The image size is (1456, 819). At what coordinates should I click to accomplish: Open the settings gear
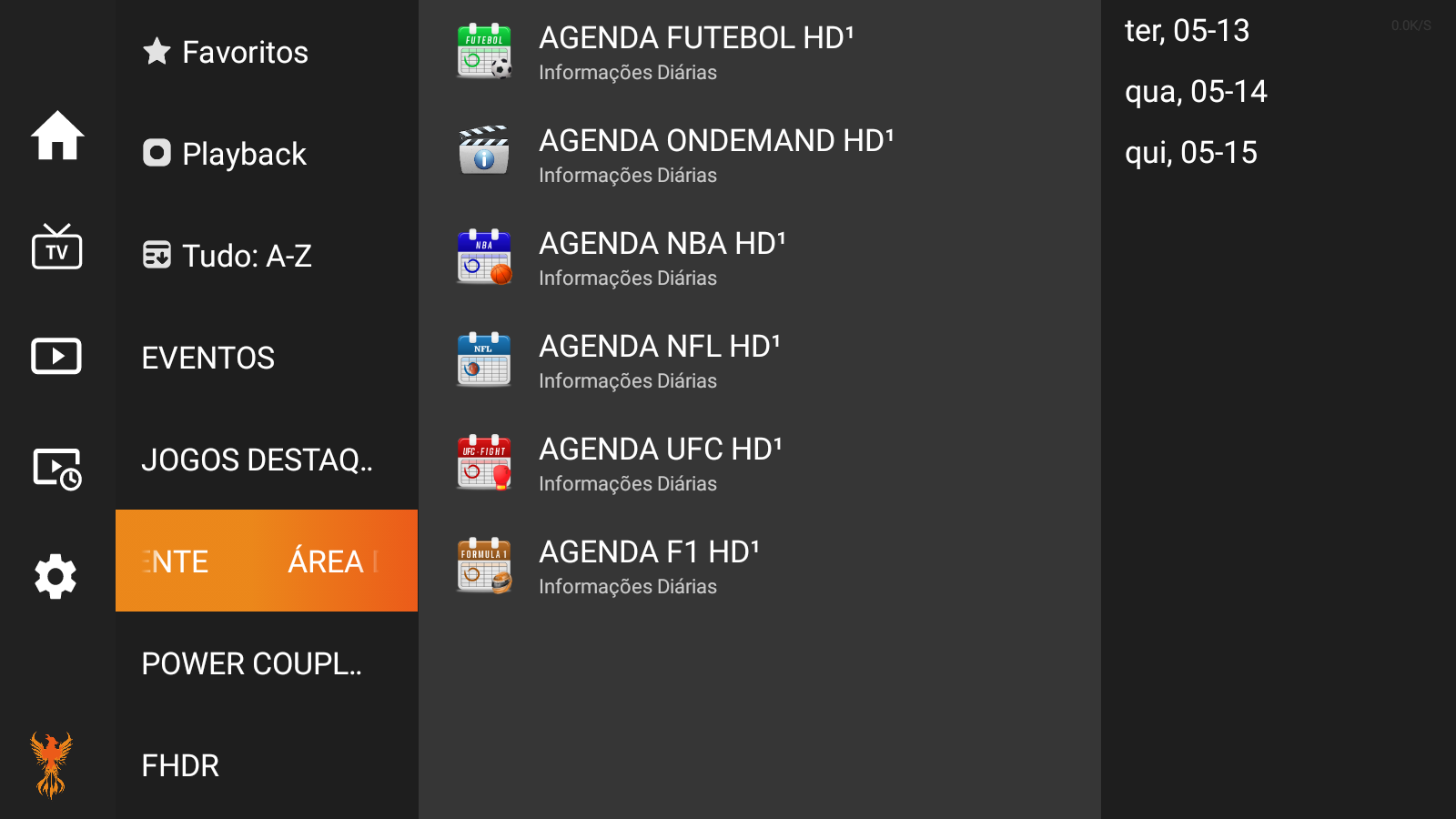[x=56, y=576]
